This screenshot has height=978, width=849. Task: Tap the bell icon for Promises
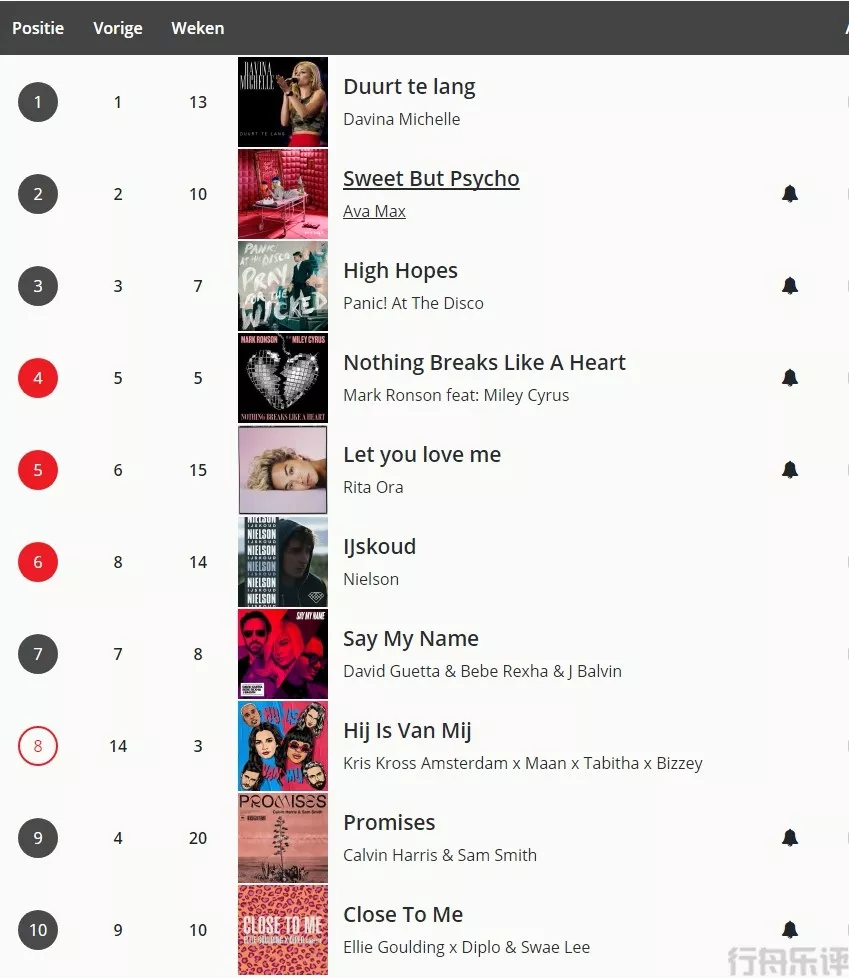(x=790, y=838)
